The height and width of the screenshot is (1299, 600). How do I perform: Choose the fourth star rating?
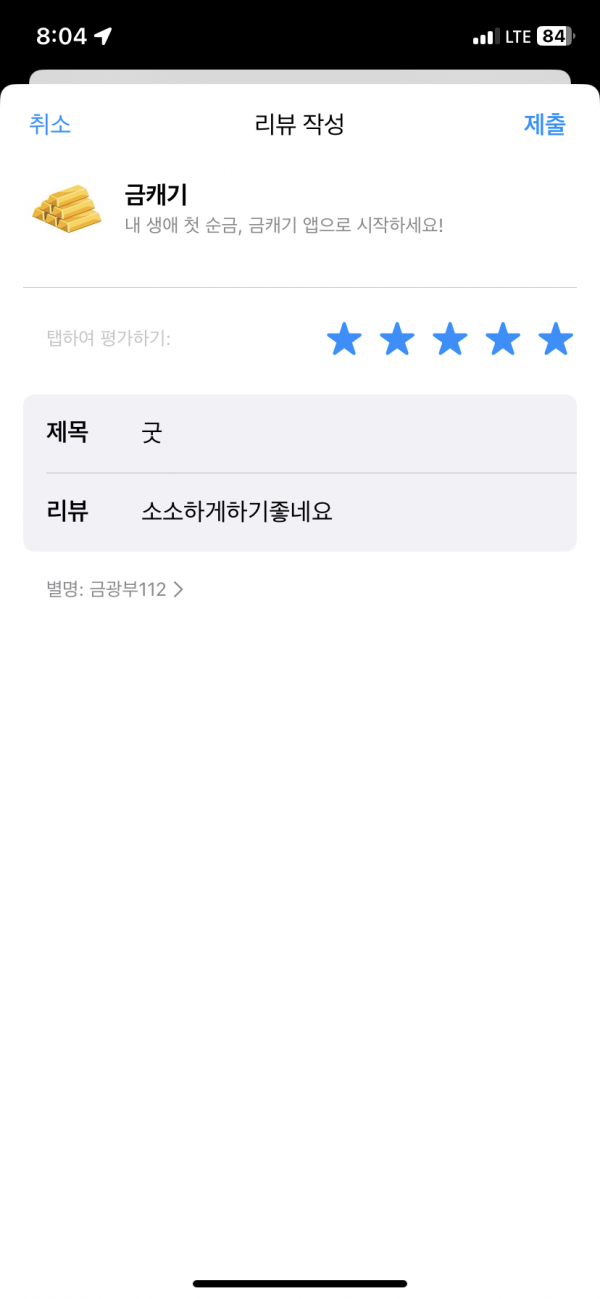(503, 339)
